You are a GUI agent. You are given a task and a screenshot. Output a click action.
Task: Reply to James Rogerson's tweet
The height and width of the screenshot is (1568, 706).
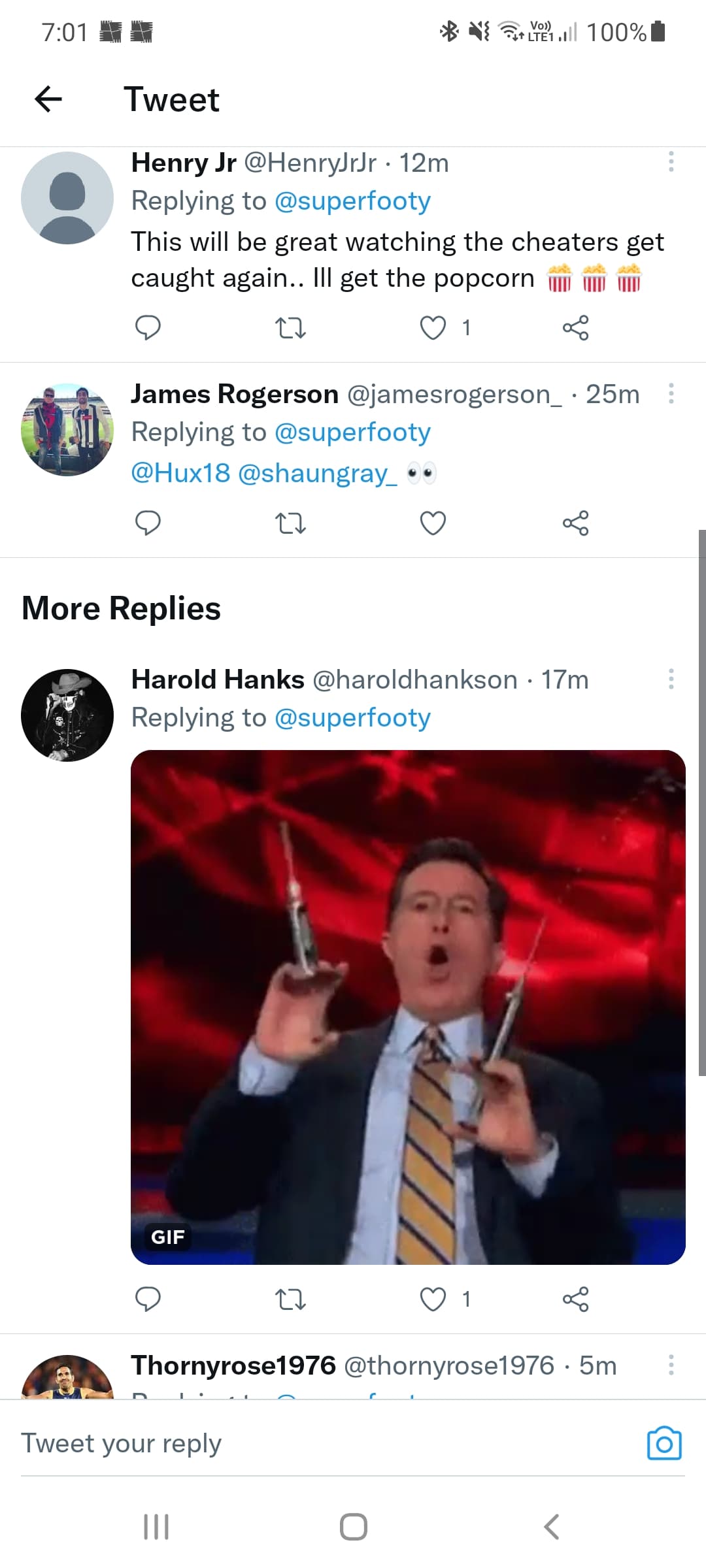tap(148, 523)
